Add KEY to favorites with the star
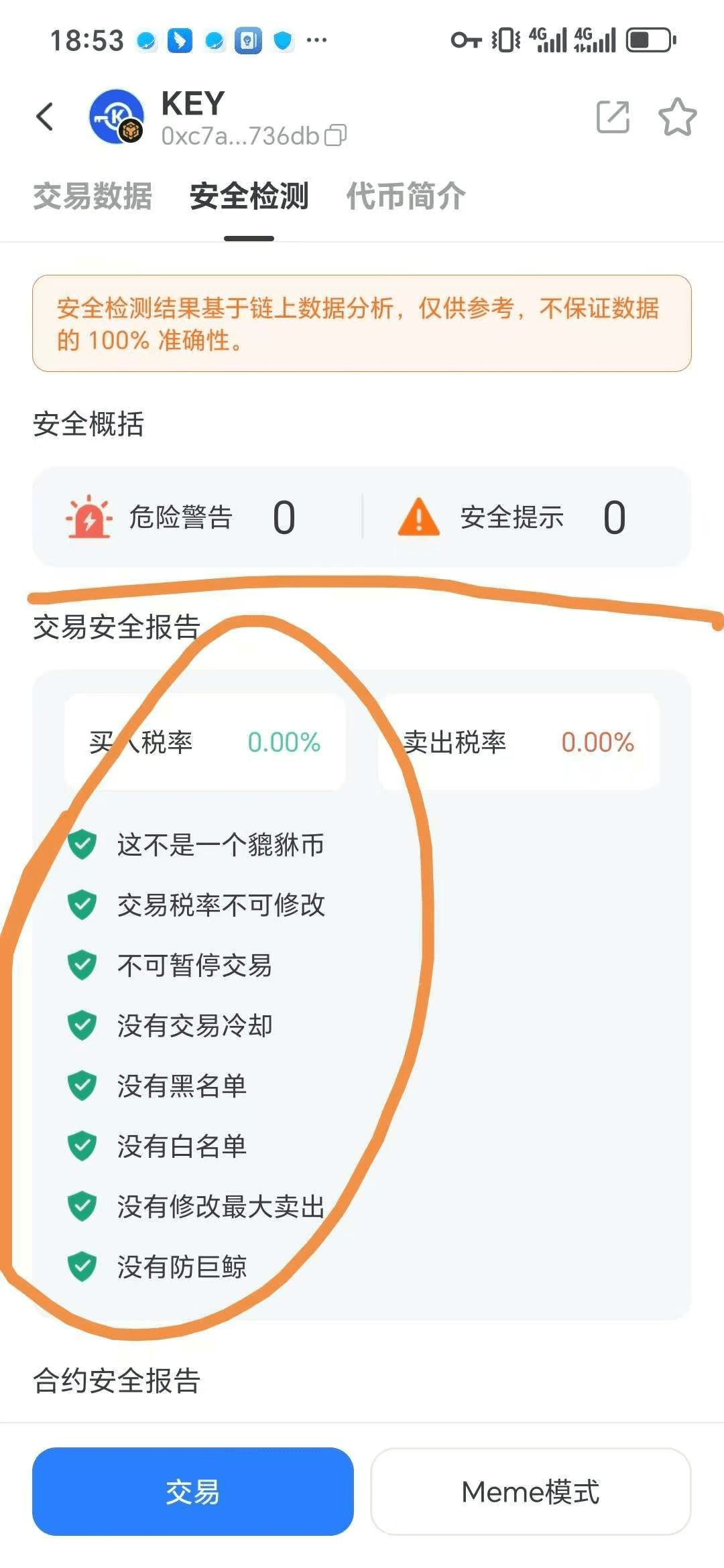This screenshot has height=1568, width=724. [x=677, y=117]
